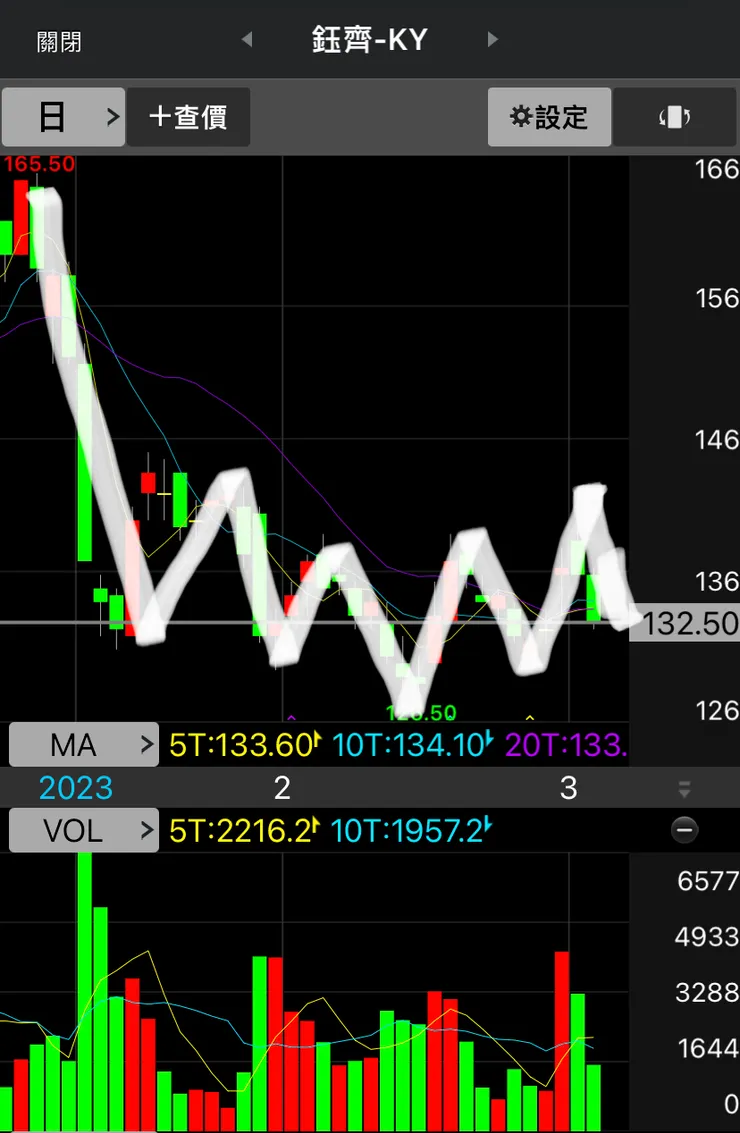Go to the next stock
The width and height of the screenshot is (740, 1133).
coord(492,40)
